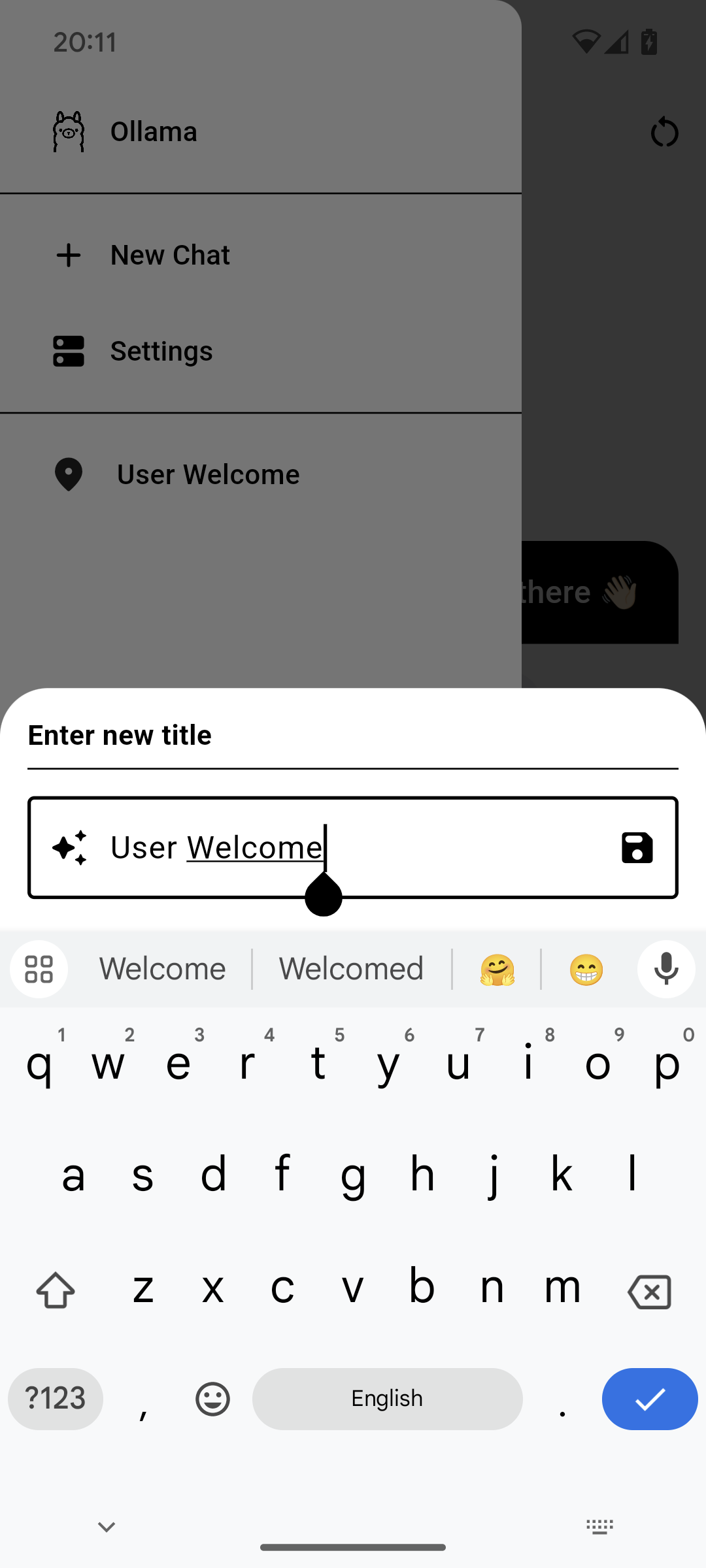Tap the reset chat icon

[664, 132]
